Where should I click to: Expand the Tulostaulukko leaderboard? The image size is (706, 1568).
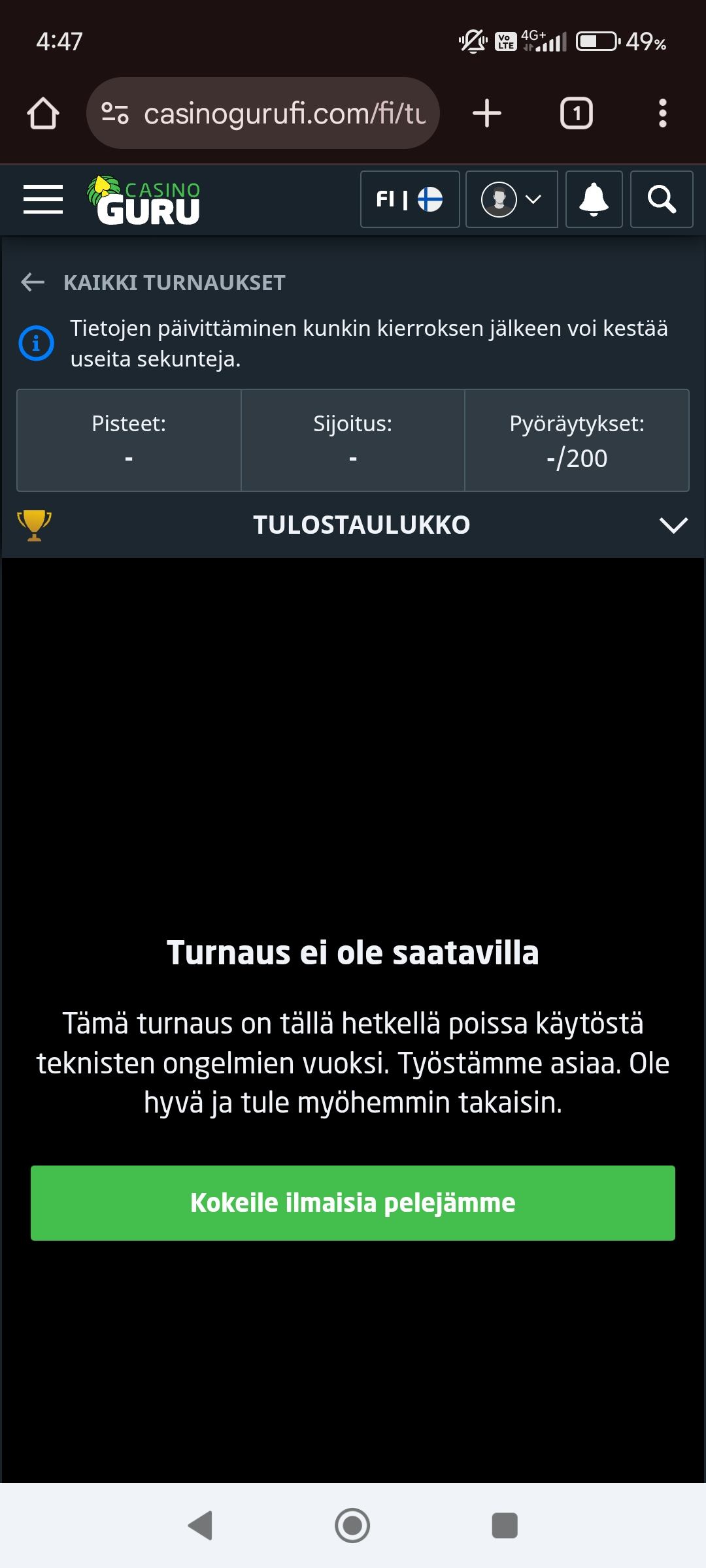pos(673,525)
